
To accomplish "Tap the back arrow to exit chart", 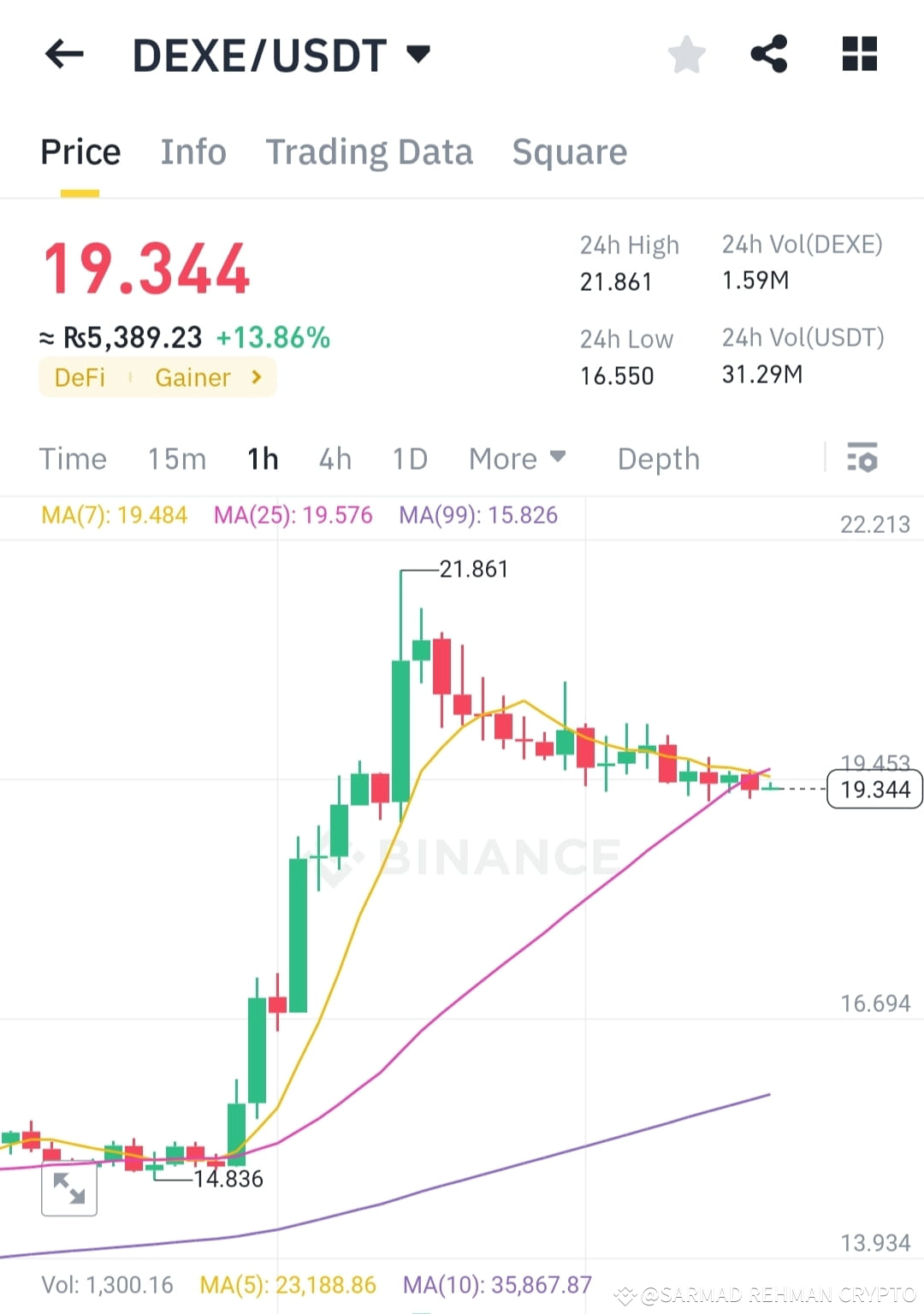I will 64,55.
